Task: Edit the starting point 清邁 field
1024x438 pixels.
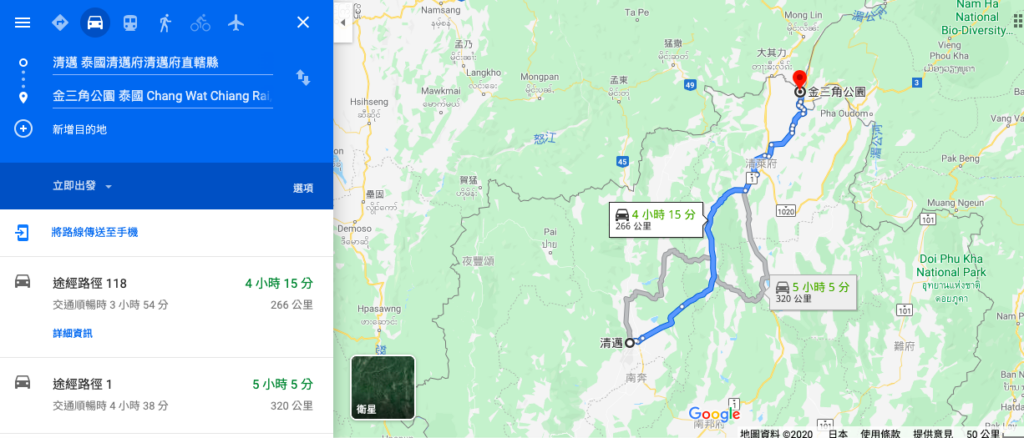Action: pos(160,63)
